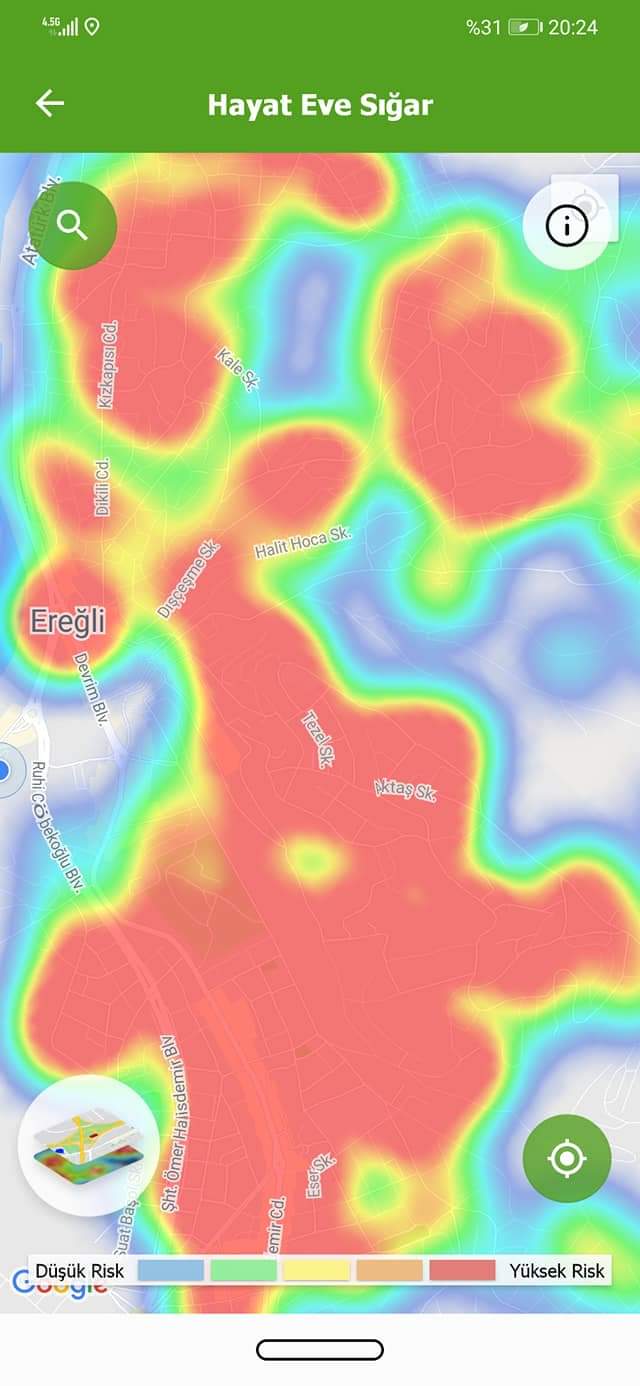Center the map on my location
Screen dimensions: 640x1386
tap(566, 1158)
